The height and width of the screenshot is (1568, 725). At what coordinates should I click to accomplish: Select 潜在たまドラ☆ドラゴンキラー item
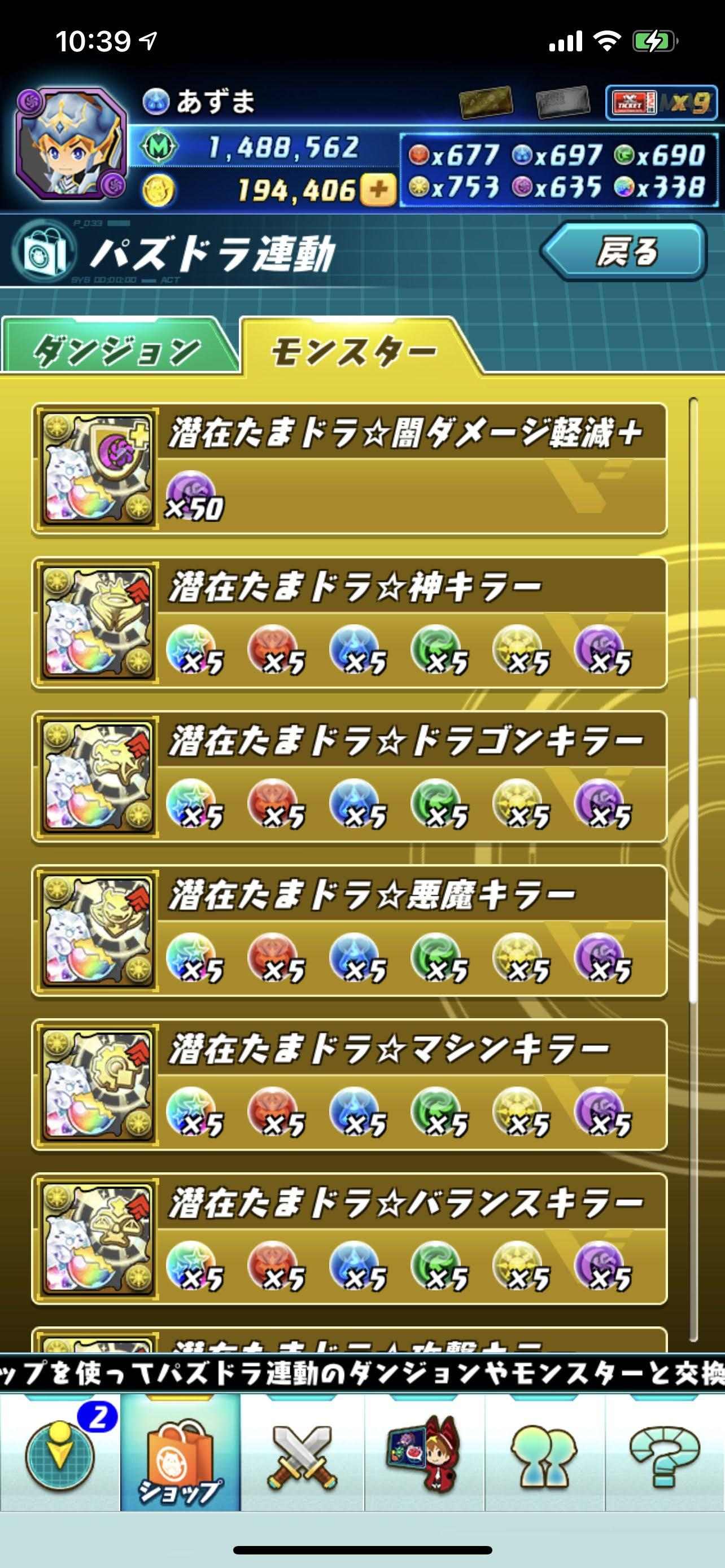(350, 777)
